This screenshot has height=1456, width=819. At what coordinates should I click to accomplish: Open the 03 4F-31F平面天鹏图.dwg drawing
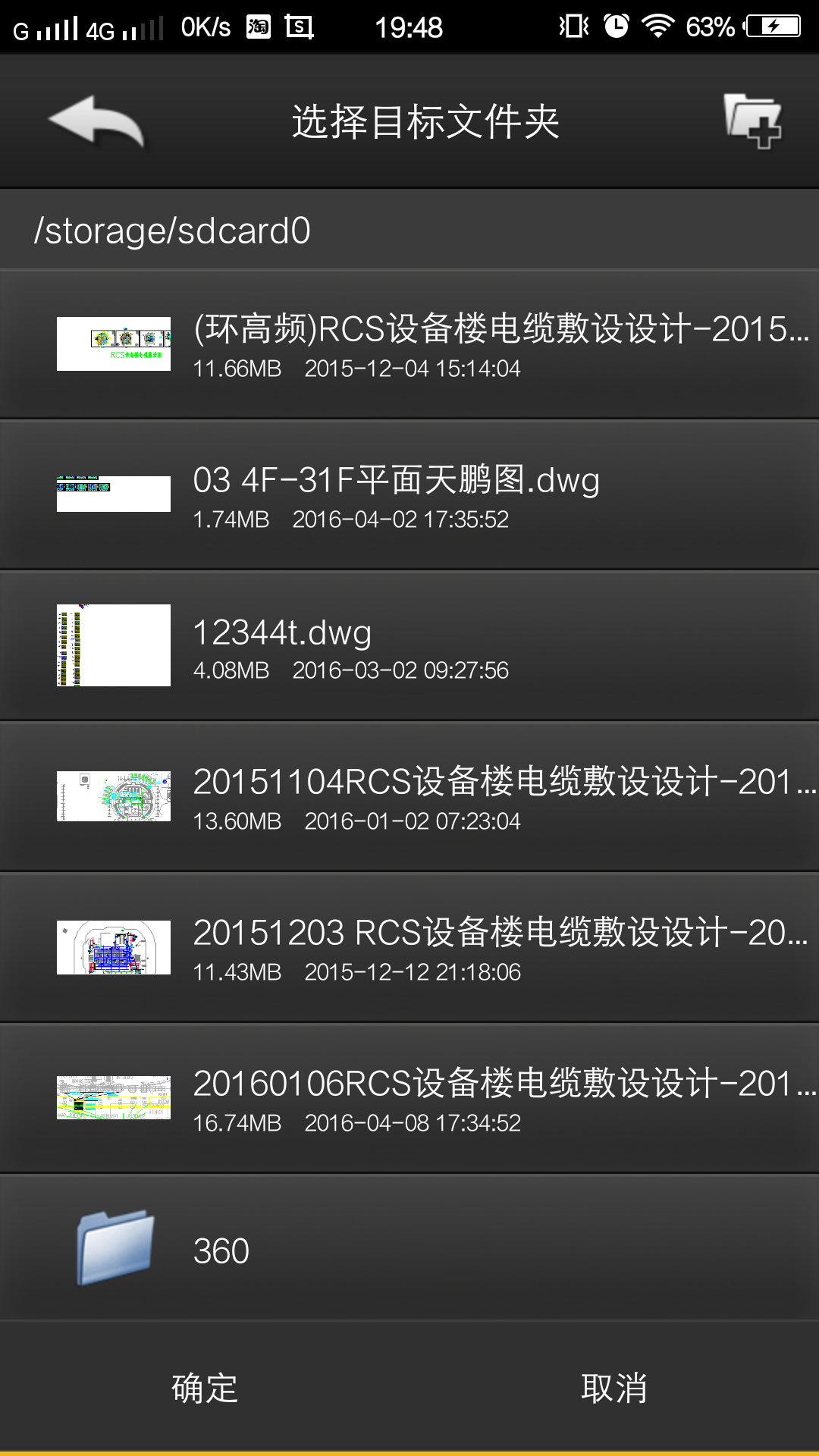[409, 497]
